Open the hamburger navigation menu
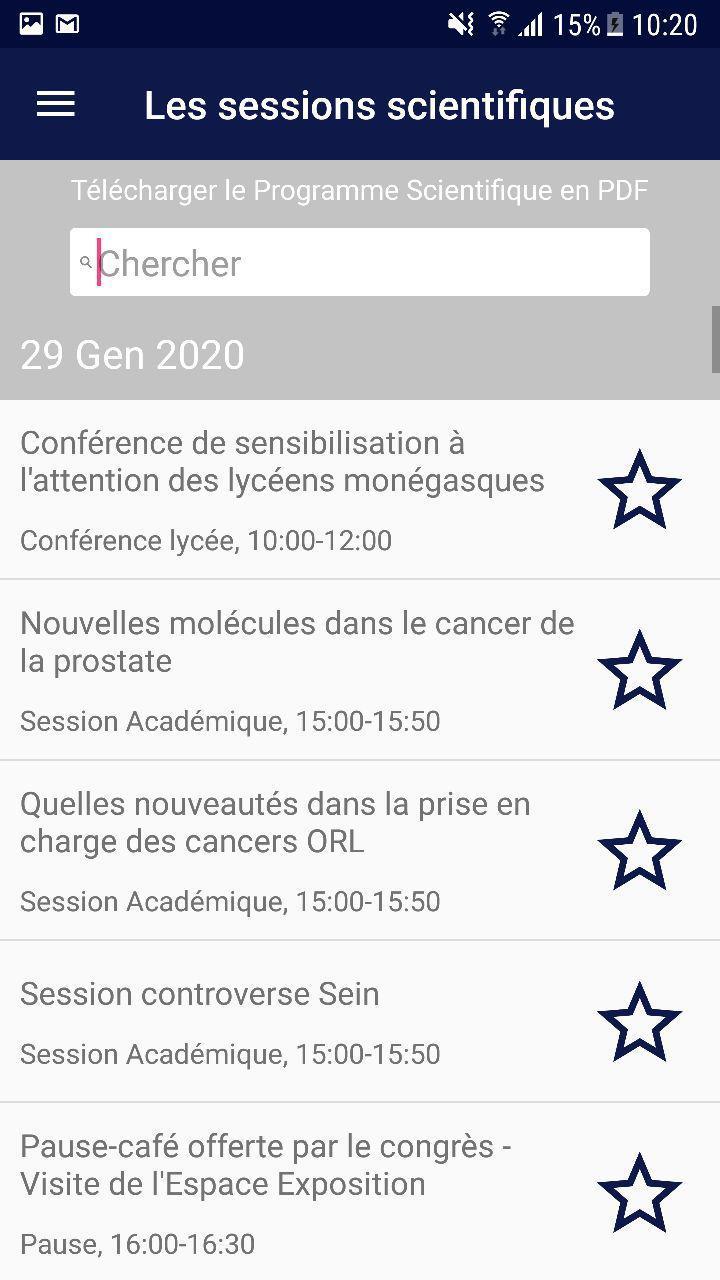This screenshot has height=1280, width=720. tap(56, 104)
